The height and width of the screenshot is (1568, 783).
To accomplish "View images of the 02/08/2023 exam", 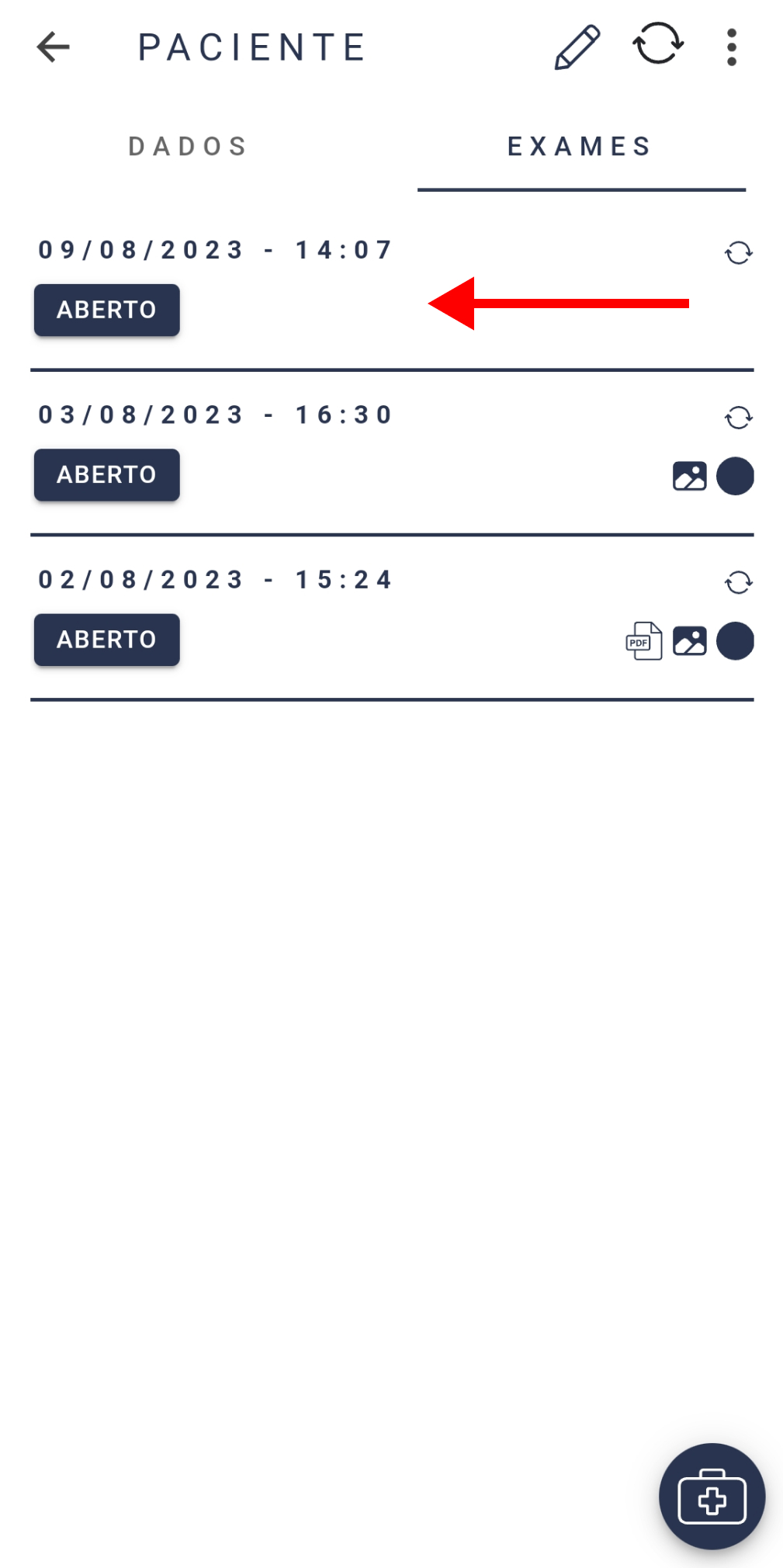I will 689,641.
